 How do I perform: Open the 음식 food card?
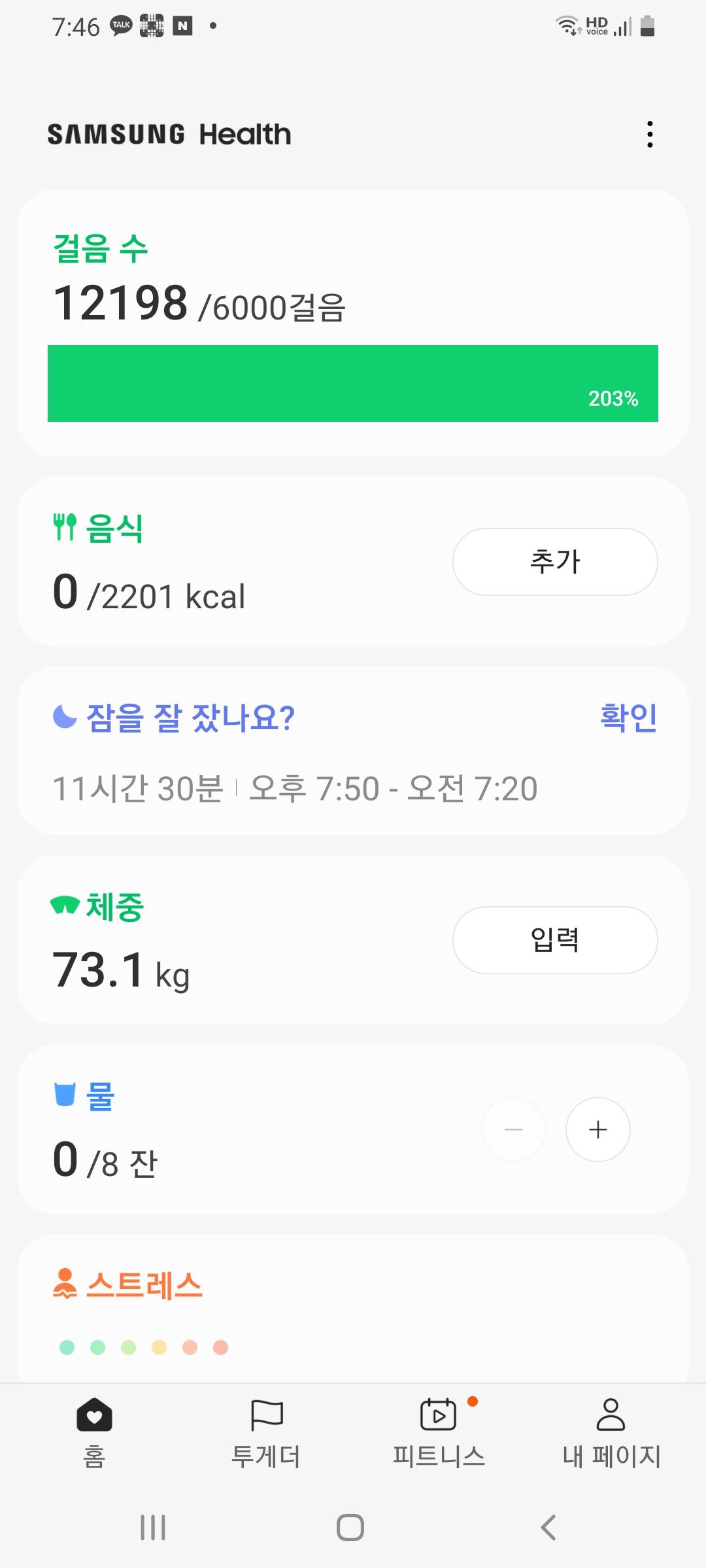tap(229, 562)
